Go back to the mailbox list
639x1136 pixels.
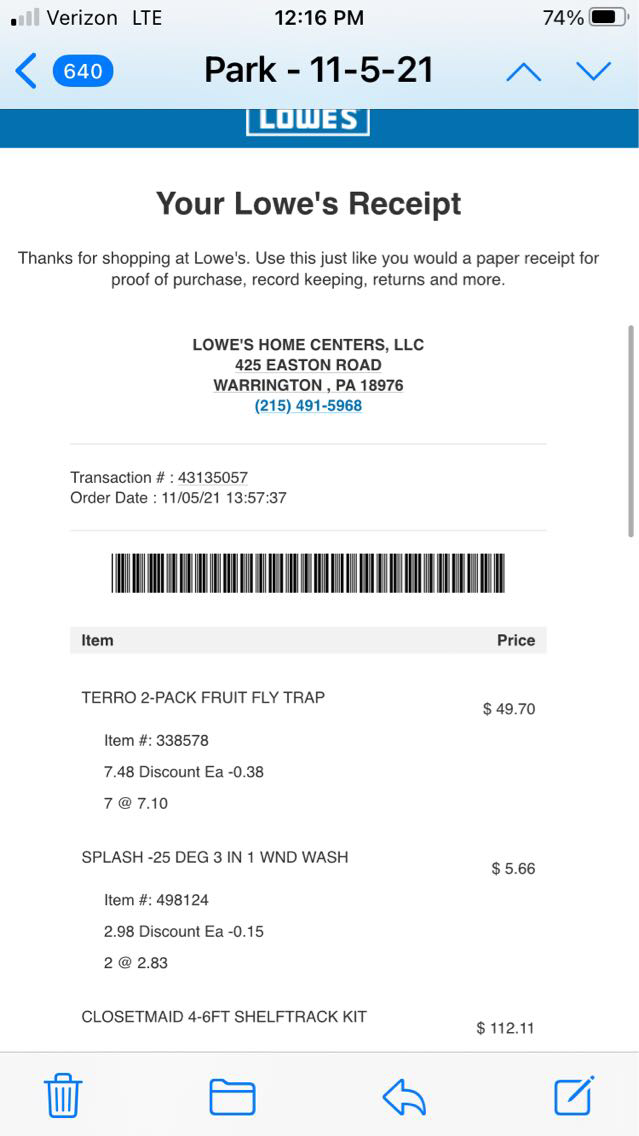click(62, 71)
